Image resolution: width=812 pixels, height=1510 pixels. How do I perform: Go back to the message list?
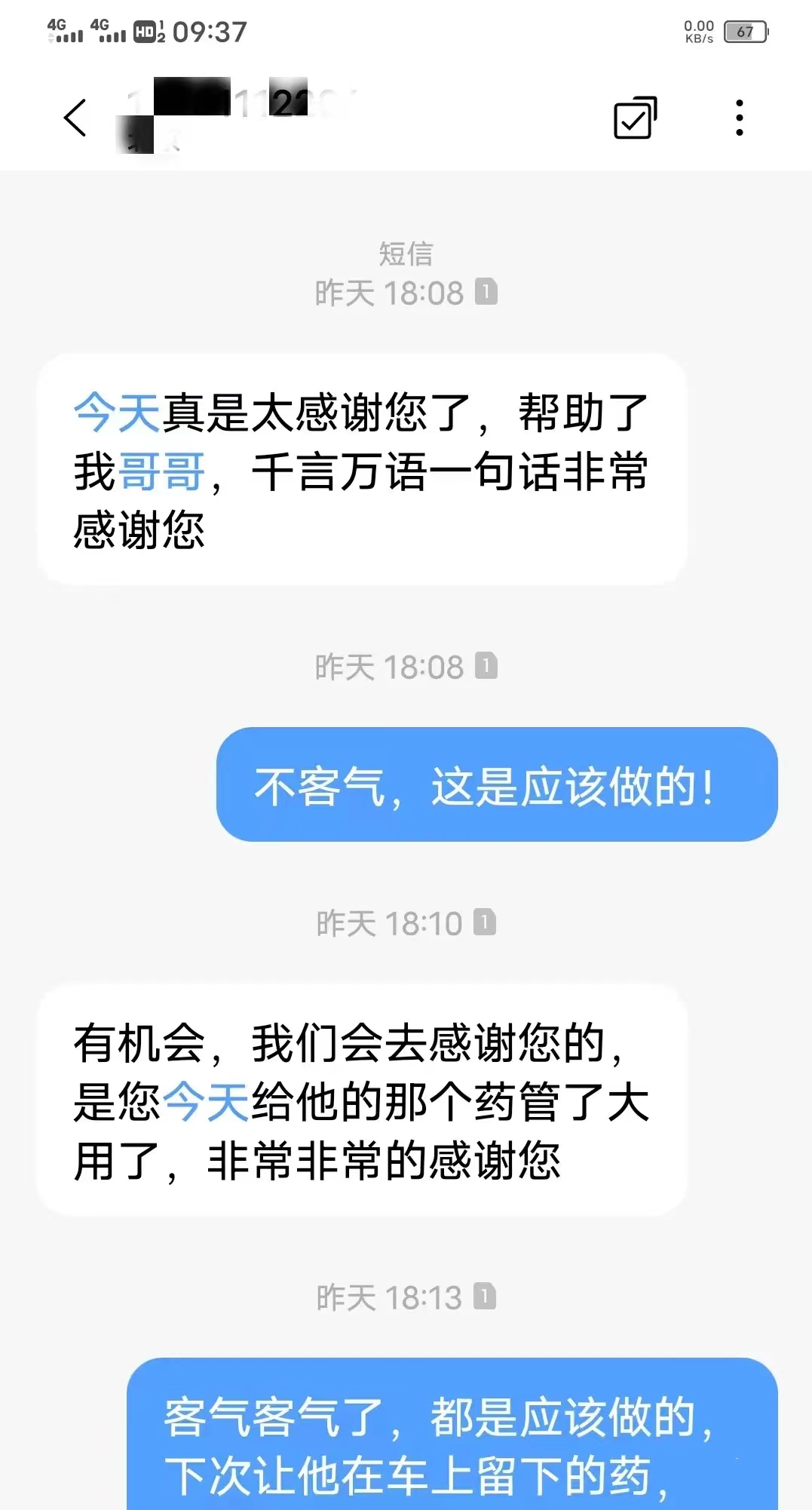(75, 118)
